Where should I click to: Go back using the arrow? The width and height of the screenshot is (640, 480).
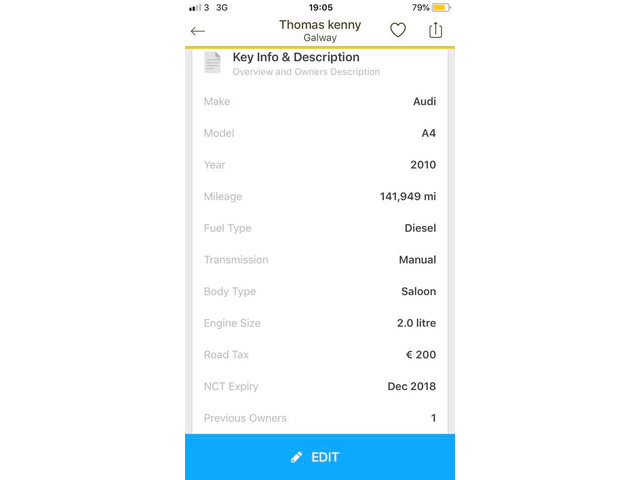(x=198, y=31)
